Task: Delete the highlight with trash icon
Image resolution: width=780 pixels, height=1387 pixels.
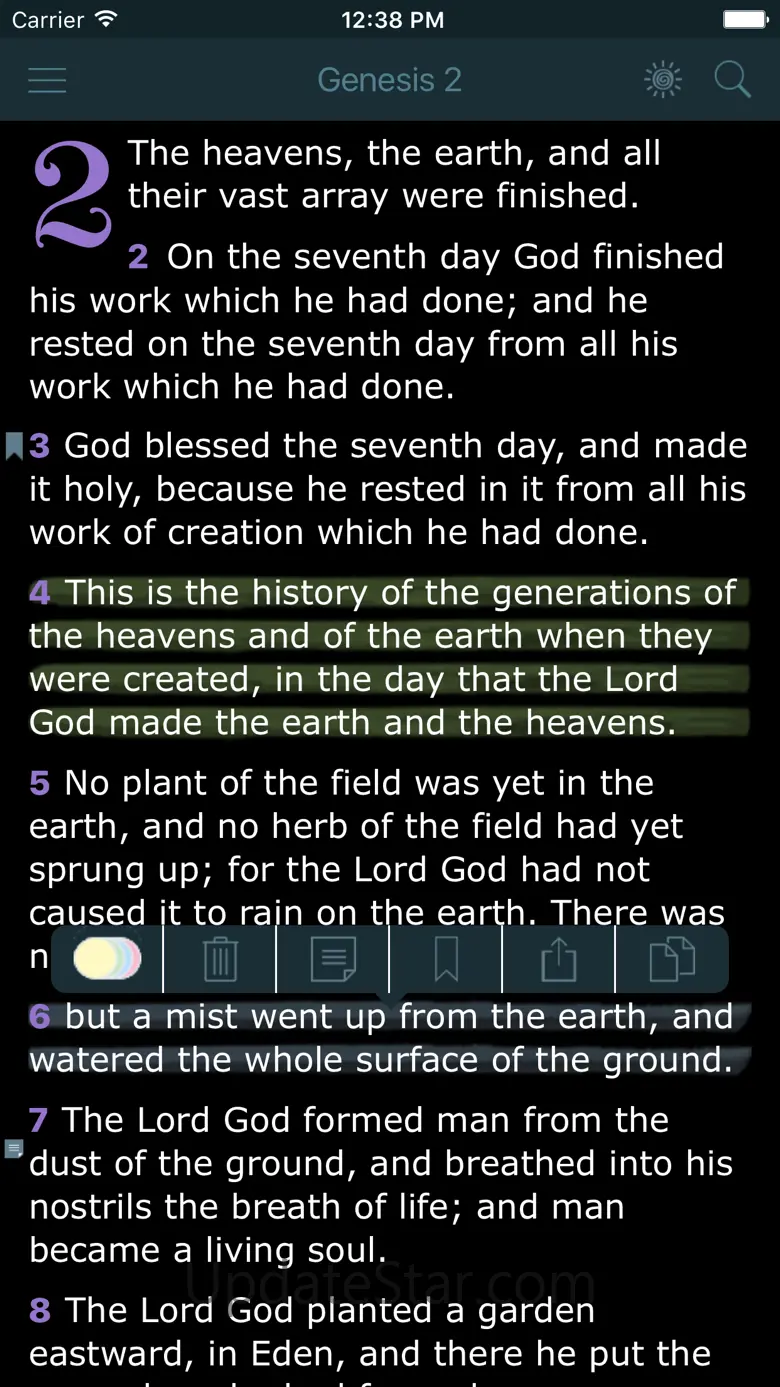Action: click(x=219, y=960)
